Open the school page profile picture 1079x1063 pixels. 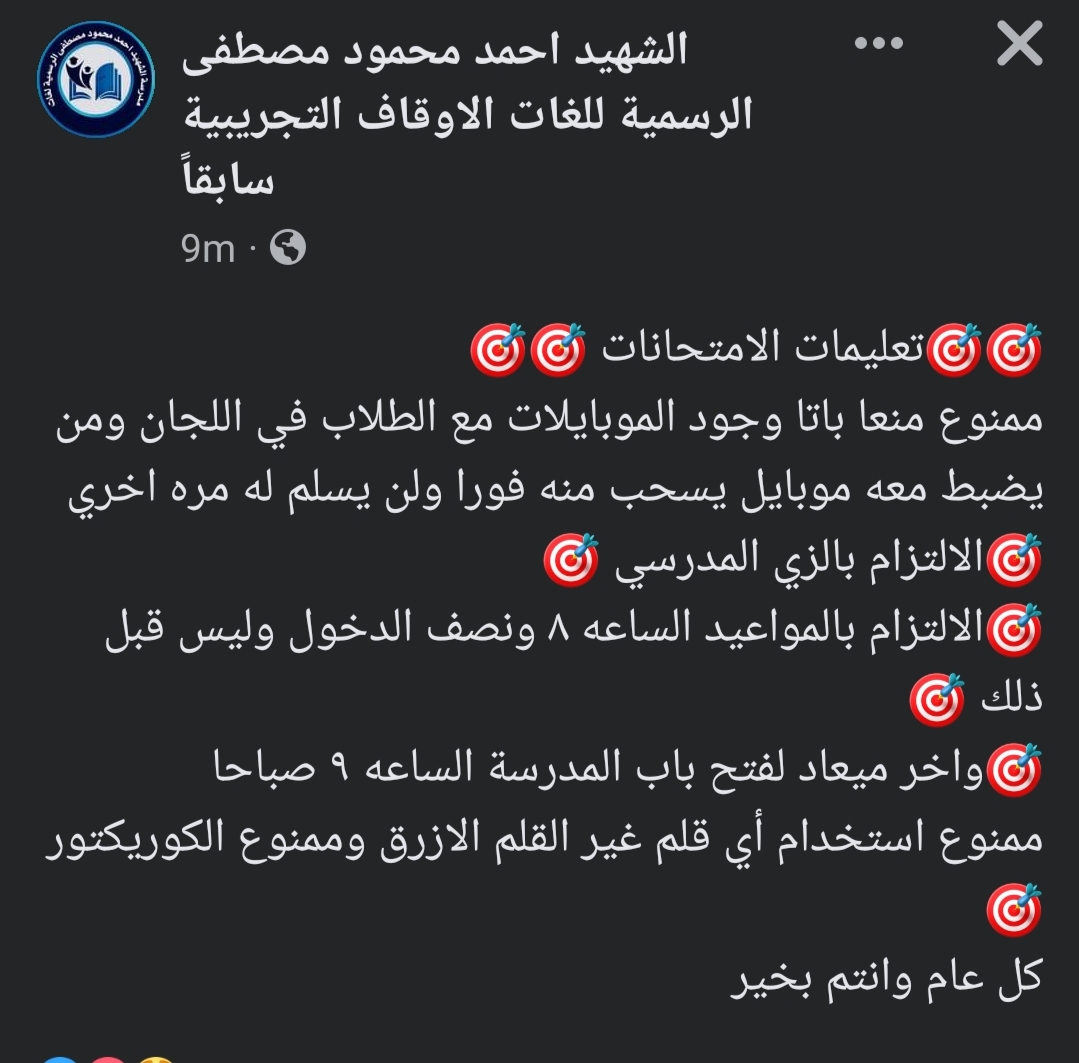point(96,79)
